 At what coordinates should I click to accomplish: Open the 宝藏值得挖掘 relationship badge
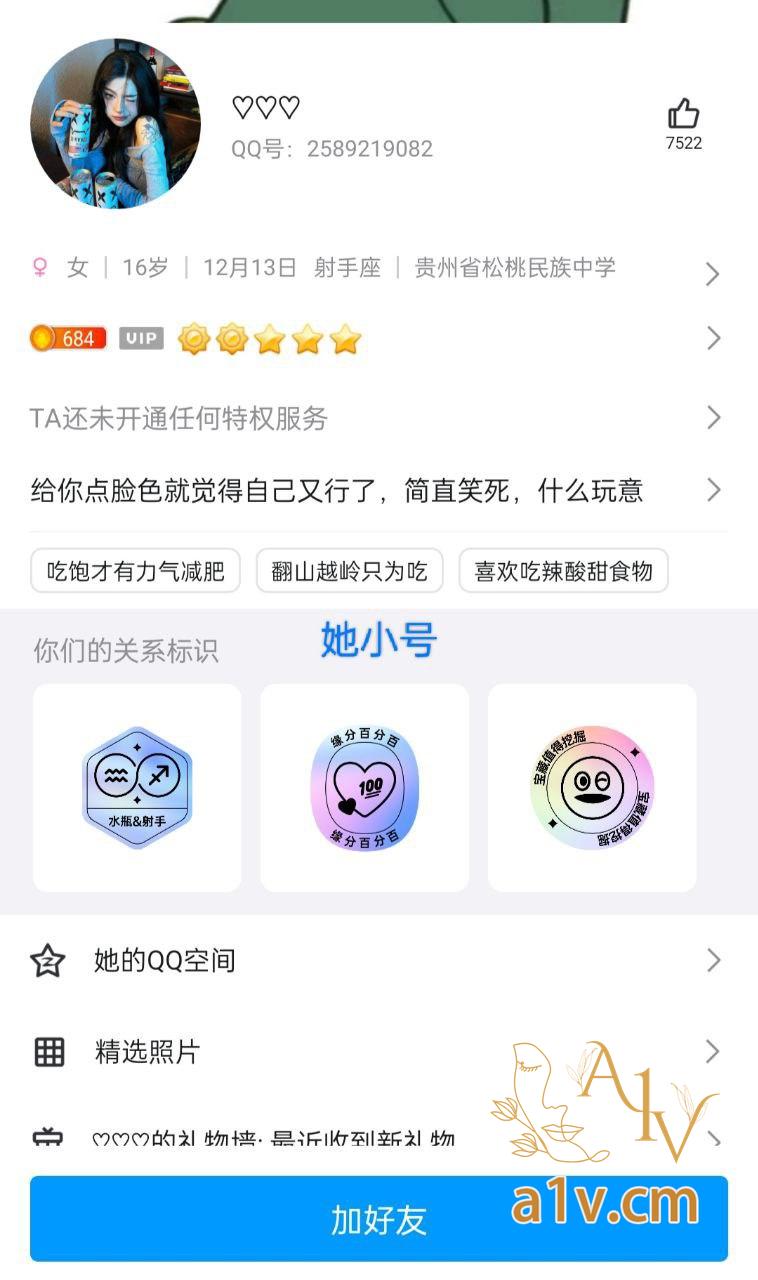[x=592, y=788]
